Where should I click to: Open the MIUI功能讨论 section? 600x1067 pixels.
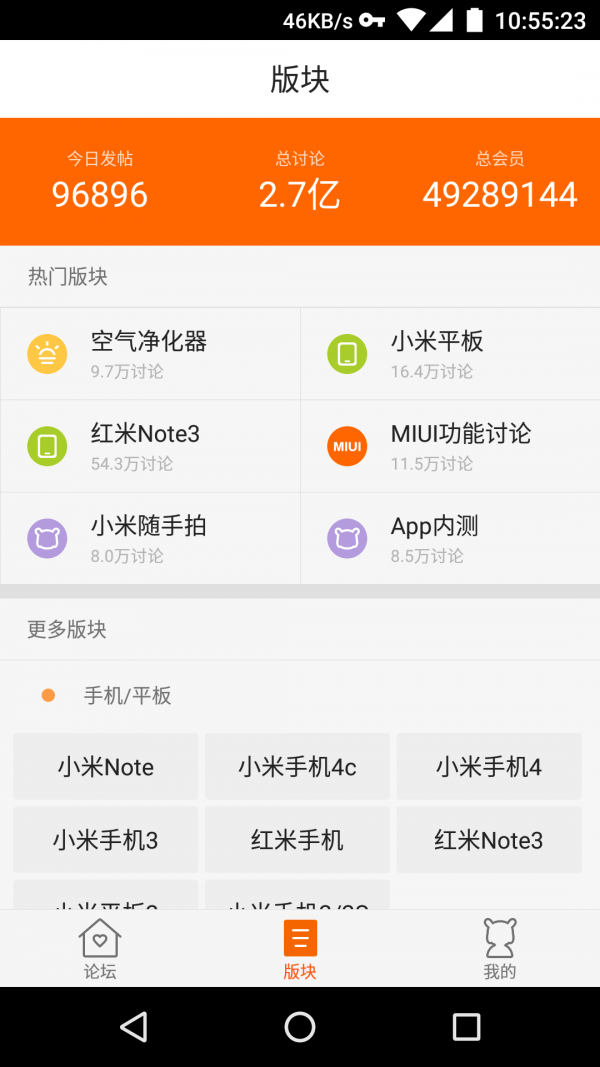(450, 446)
